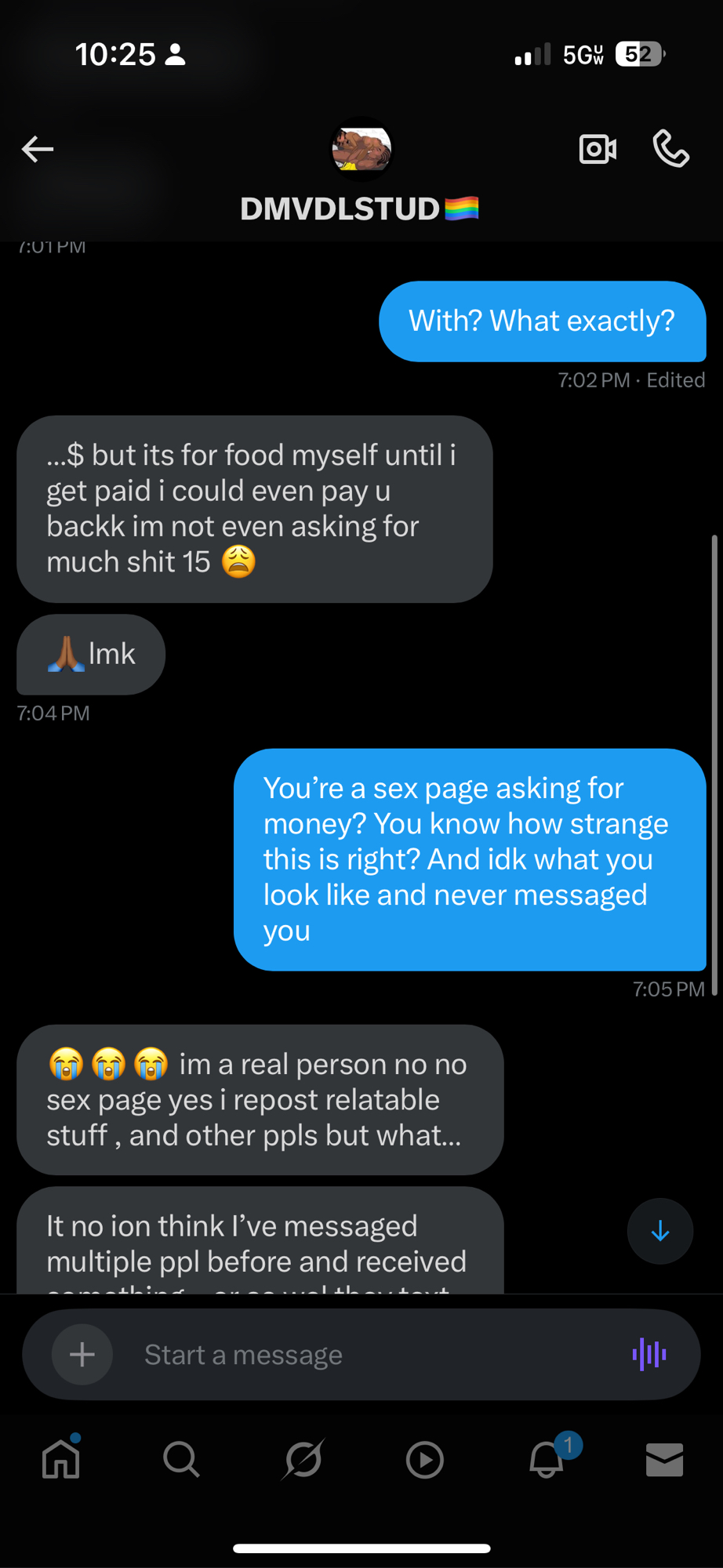Open the Grok tab
Screen dimensions: 723x1568
point(303,1459)
